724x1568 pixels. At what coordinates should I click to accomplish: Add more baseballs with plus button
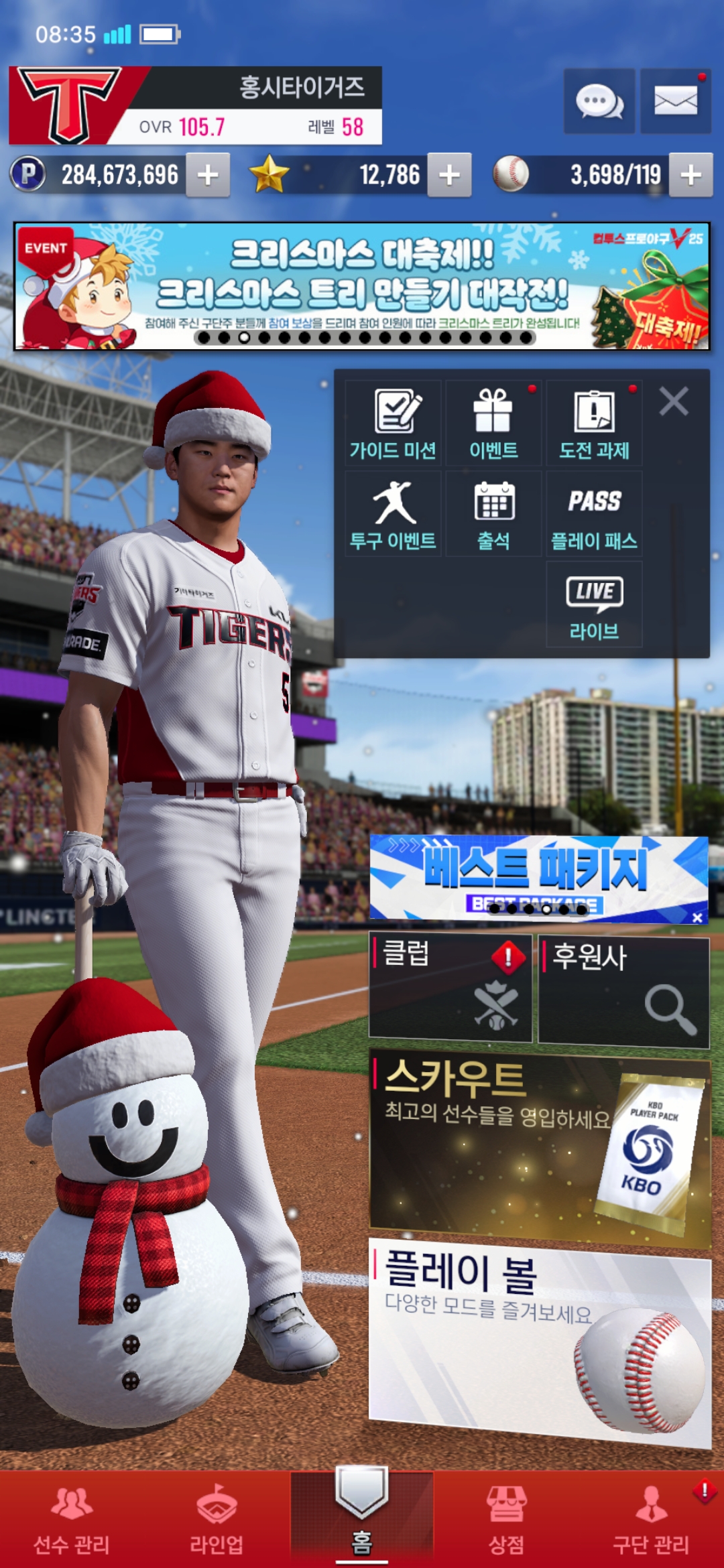(690, 176)
